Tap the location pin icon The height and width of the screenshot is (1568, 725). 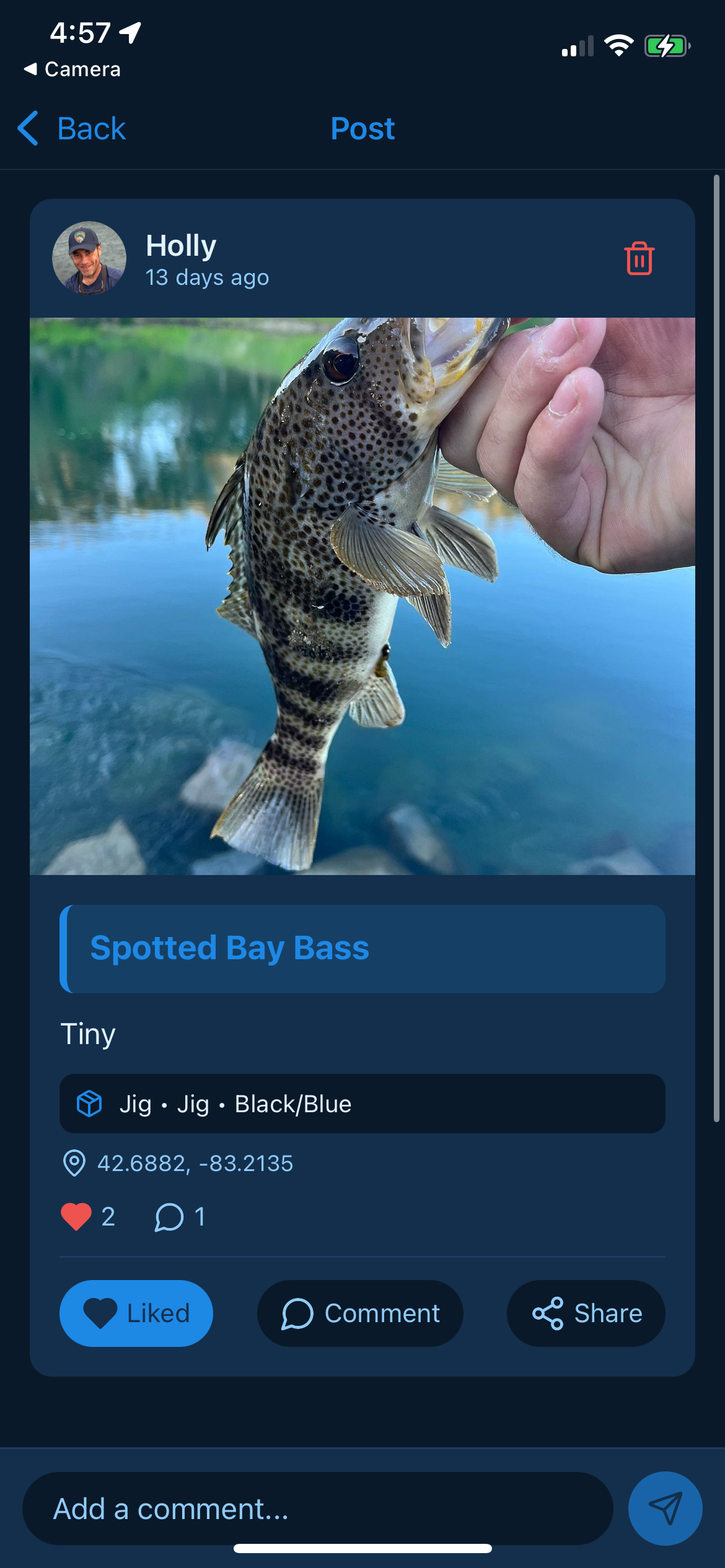[75, 1164]
